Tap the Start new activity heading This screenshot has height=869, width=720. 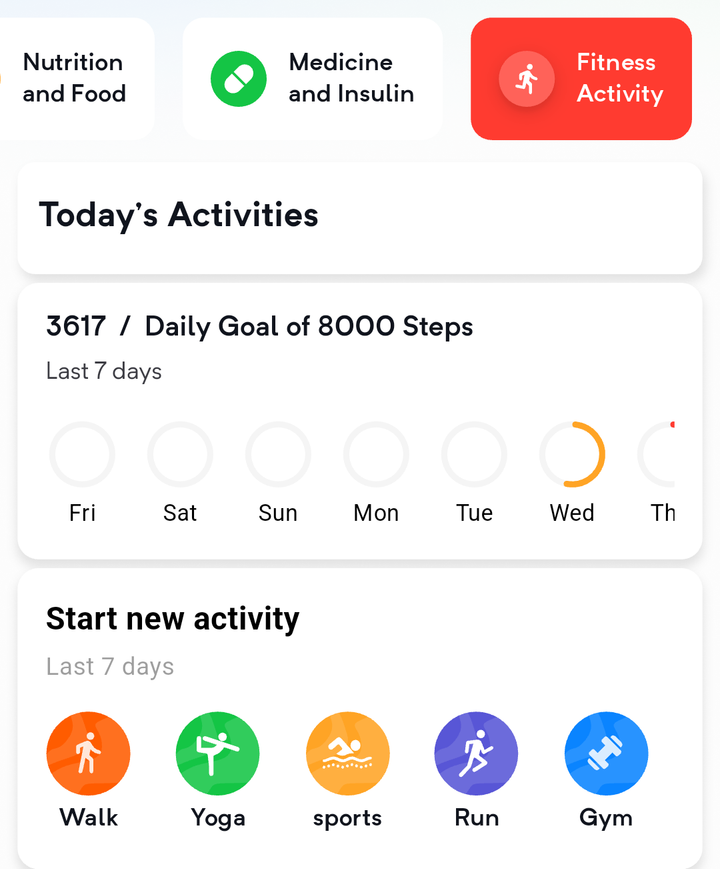pos(172,618)
